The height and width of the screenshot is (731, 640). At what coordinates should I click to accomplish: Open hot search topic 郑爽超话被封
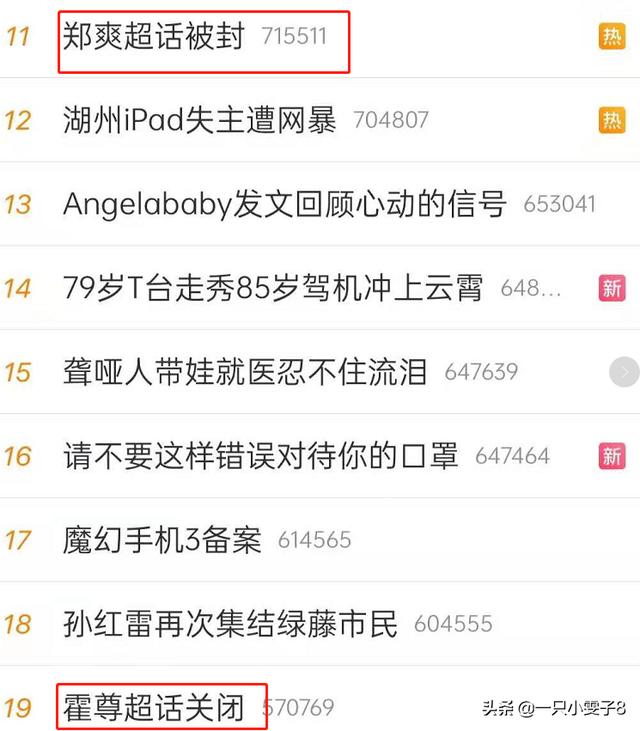[x=153, y=37]
